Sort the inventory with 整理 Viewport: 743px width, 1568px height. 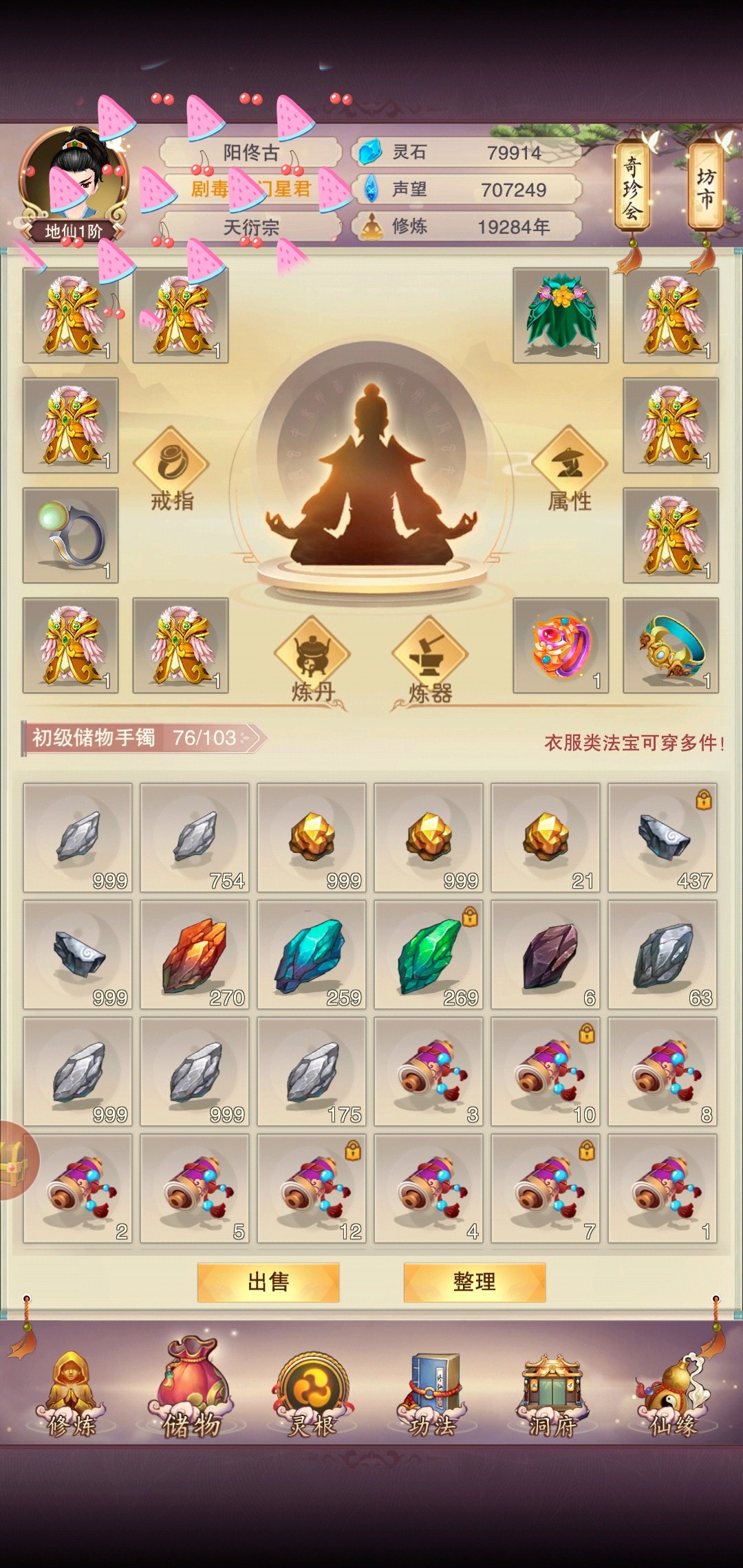[x=475, y=1282]
